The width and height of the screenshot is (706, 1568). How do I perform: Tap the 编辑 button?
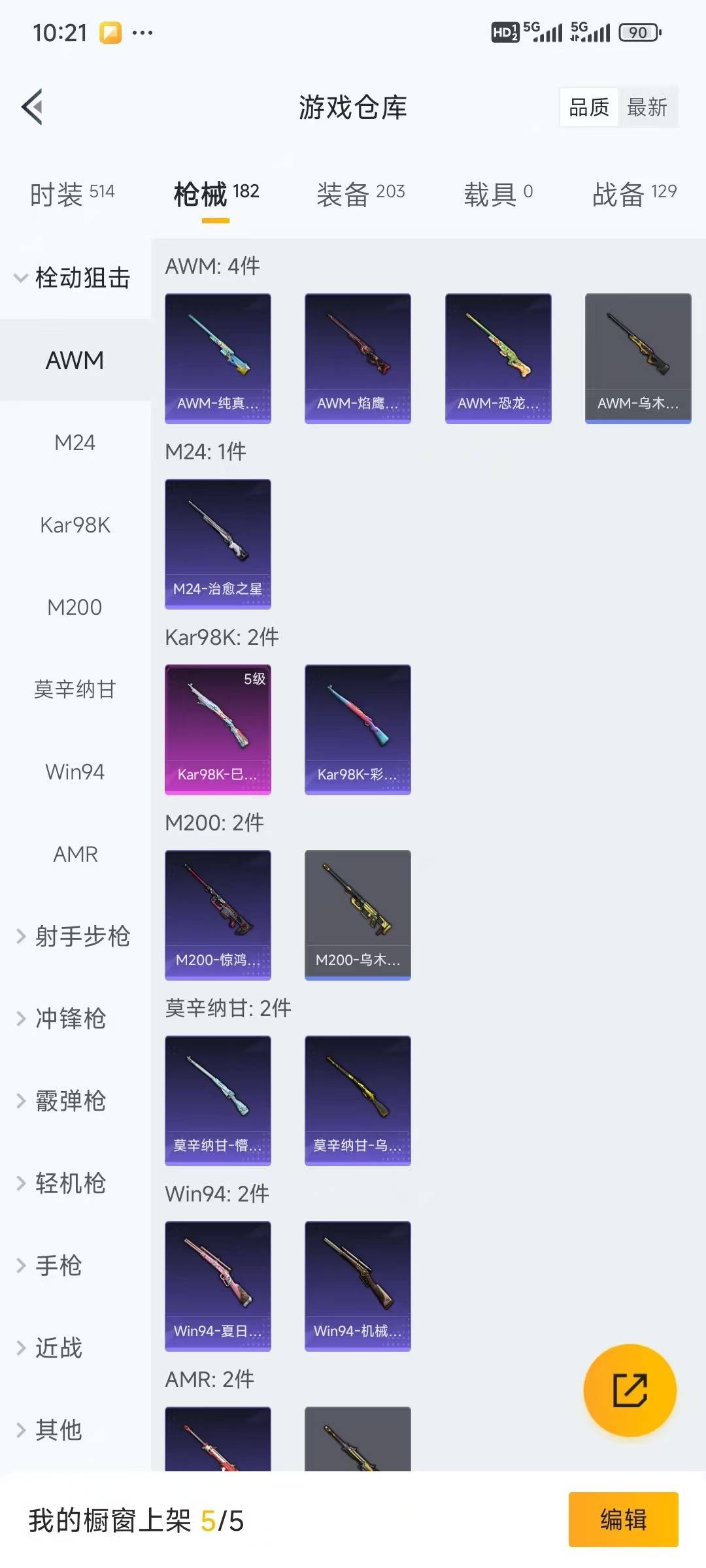[622, 1520]
